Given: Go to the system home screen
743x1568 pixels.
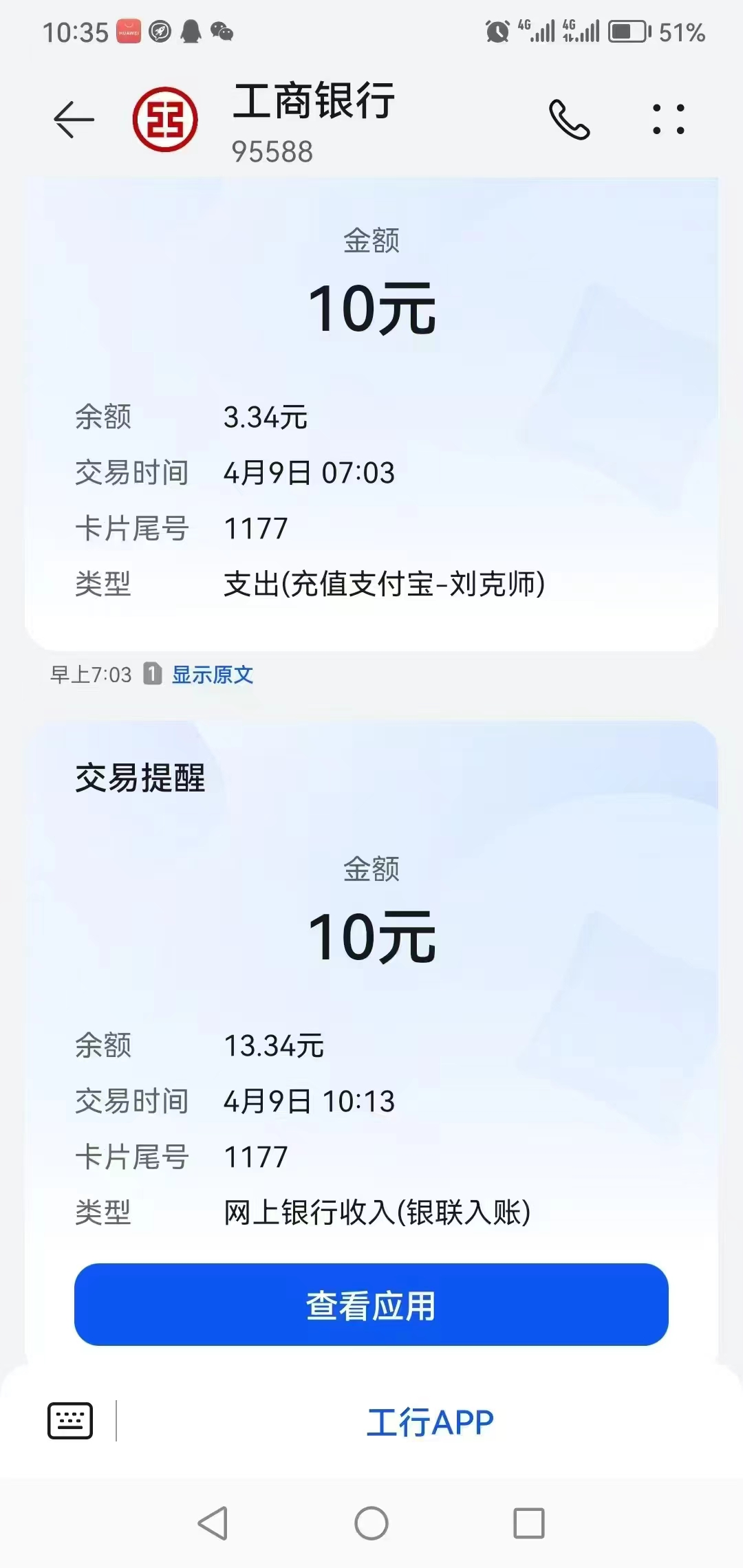Looking at the screenshot, I should (x=371, y=1523).
